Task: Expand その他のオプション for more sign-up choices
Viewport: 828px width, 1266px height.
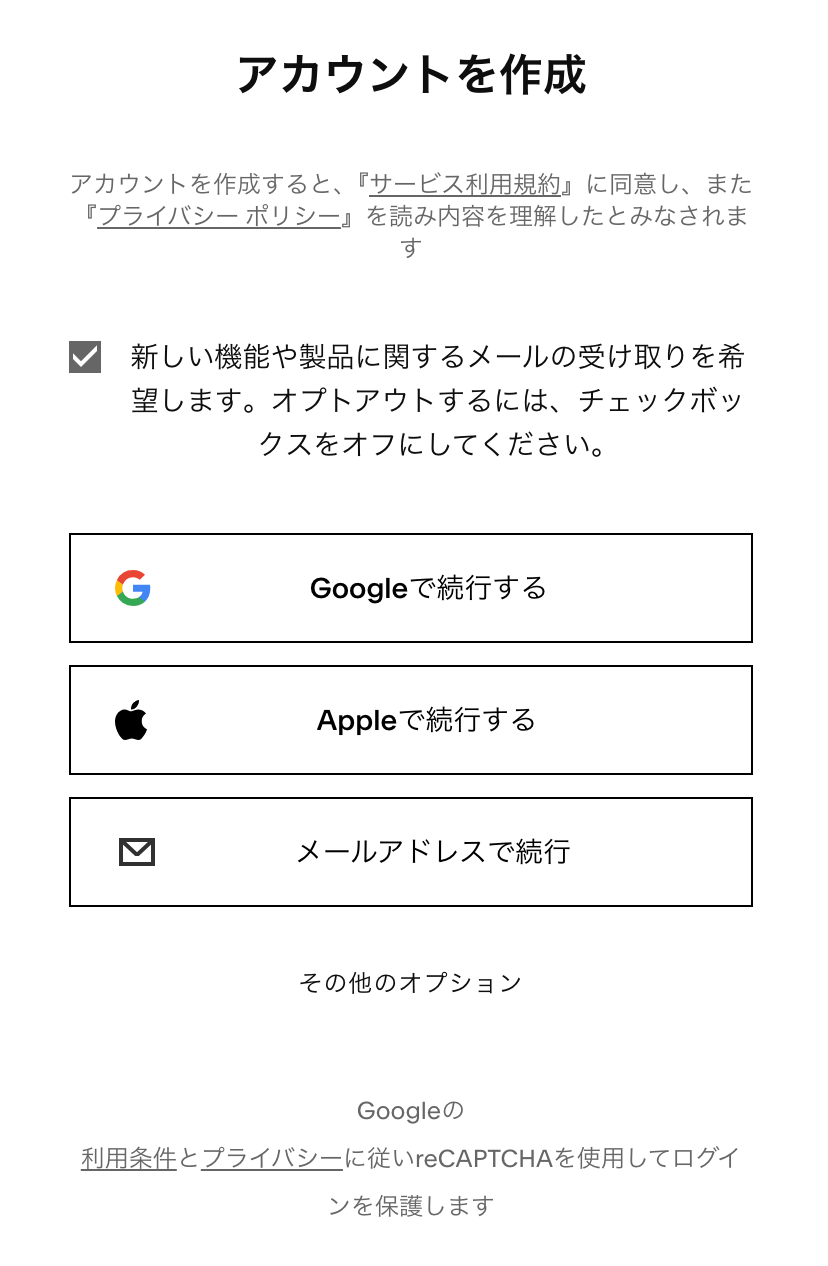Action: (x=410, y=983)
